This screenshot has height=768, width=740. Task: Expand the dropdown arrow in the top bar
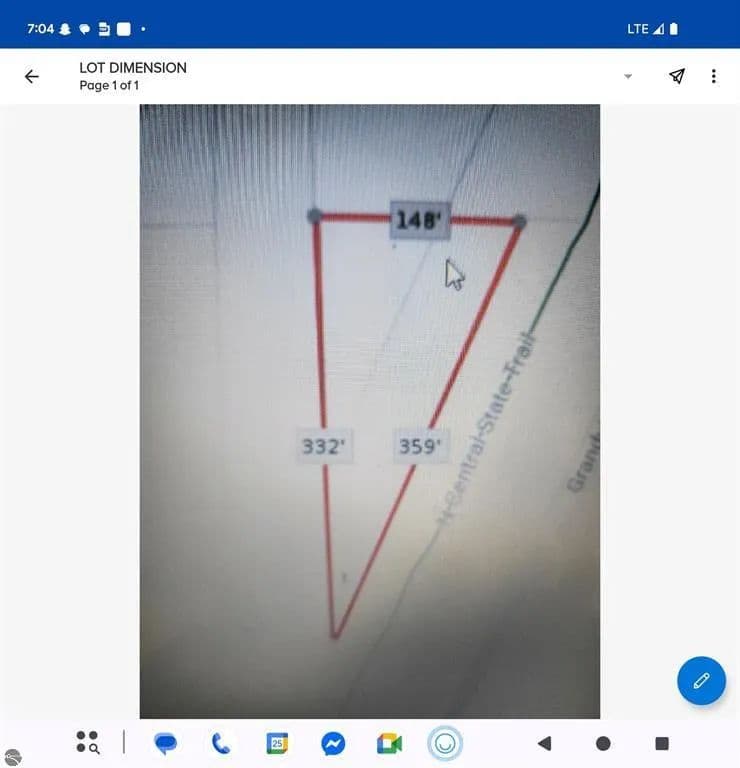pos(628,77)
